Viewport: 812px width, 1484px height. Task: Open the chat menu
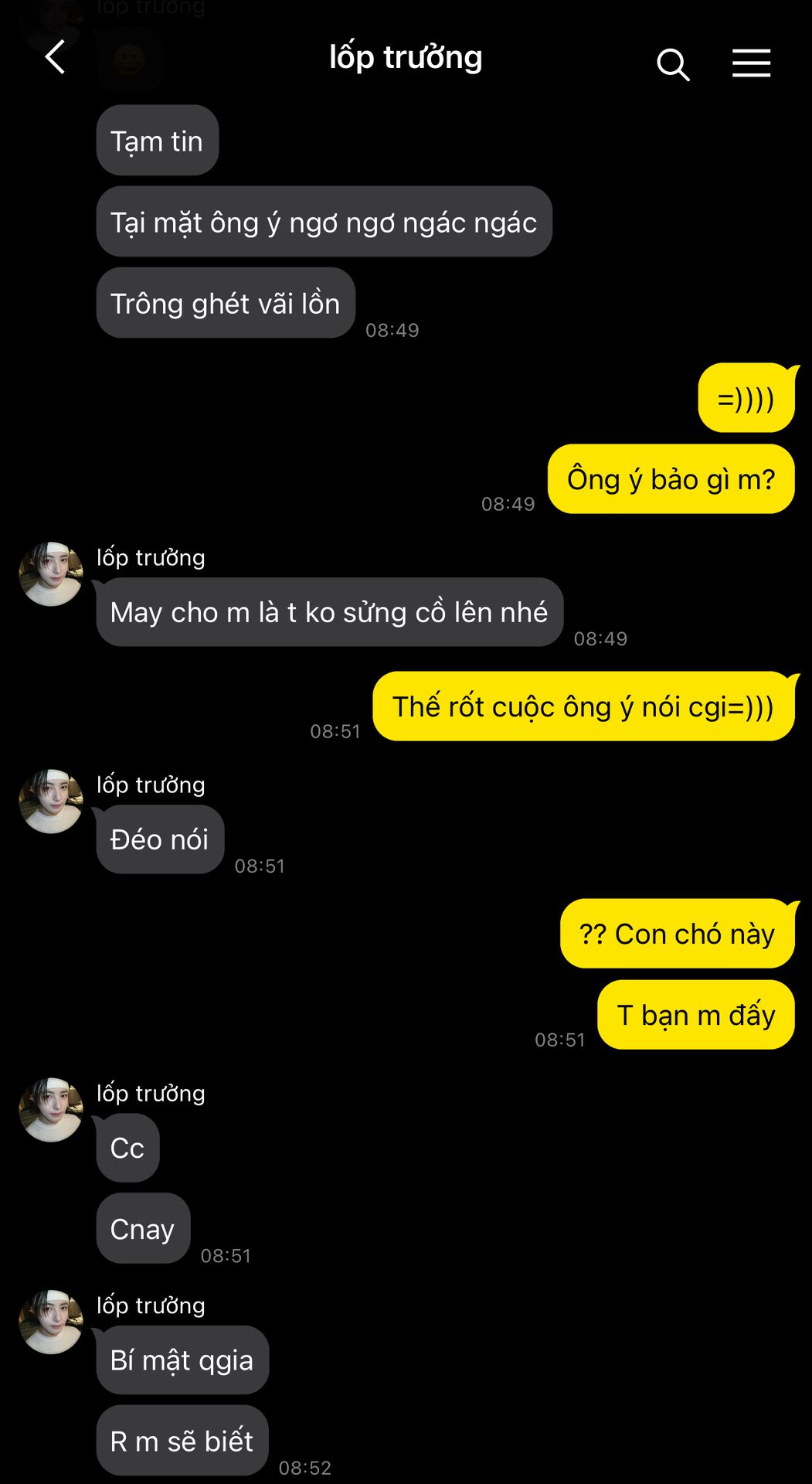coord(751,63)
